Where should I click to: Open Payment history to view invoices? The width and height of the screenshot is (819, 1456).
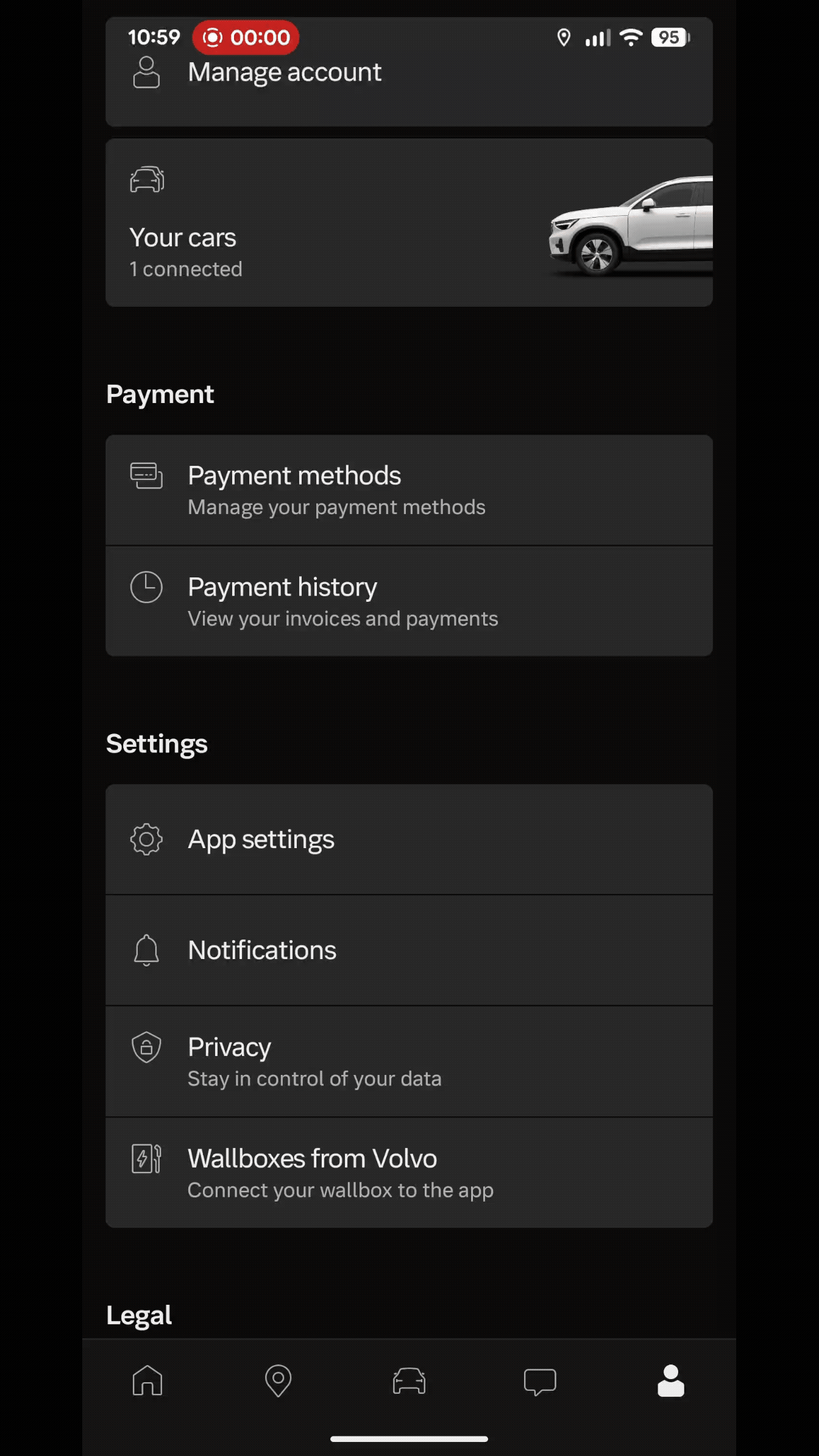coord(409,601)
